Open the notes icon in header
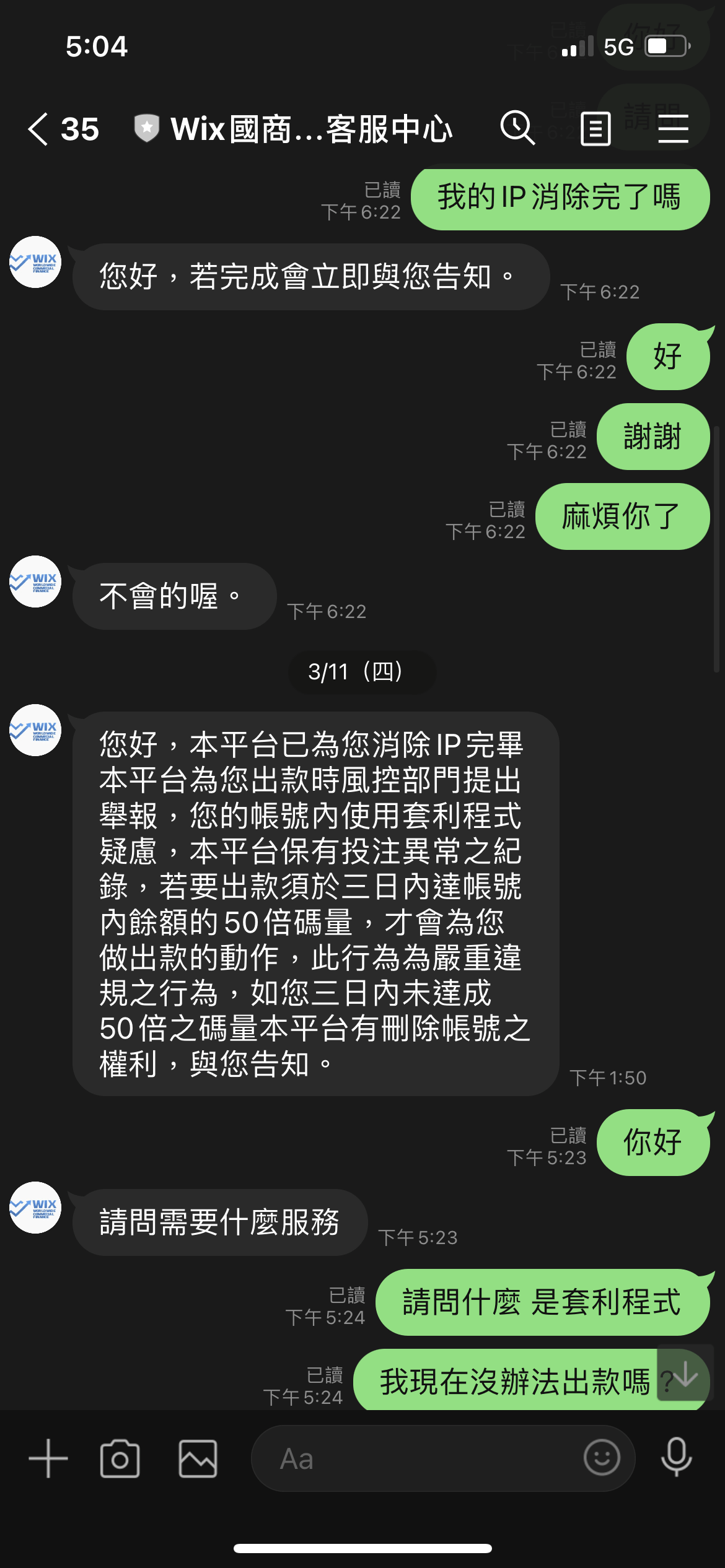Image resolution: width=725 pixels, height=1568 pixels. (x=595, y=129)
